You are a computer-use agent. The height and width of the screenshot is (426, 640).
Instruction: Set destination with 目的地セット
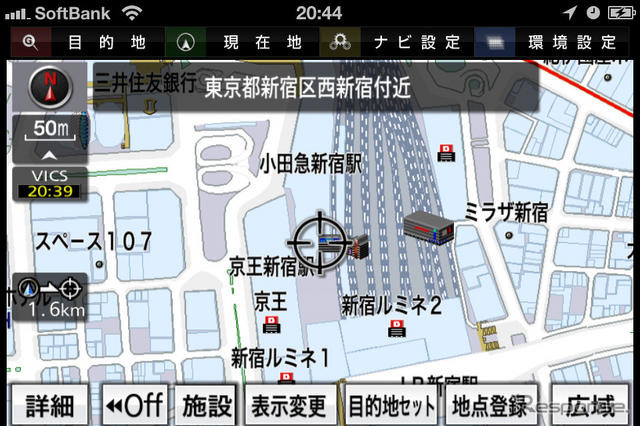pyautogui.click(x=391, y=406)
